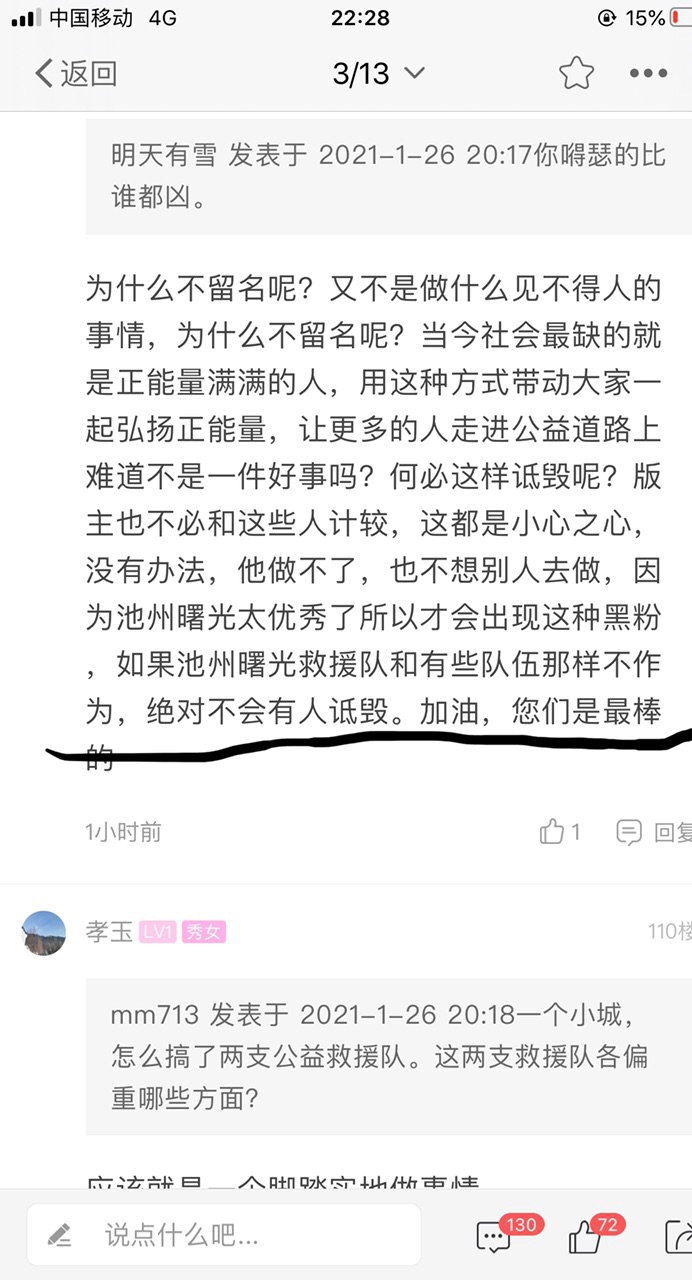Open the 3/13 page selector dropdown

[379, 73]
